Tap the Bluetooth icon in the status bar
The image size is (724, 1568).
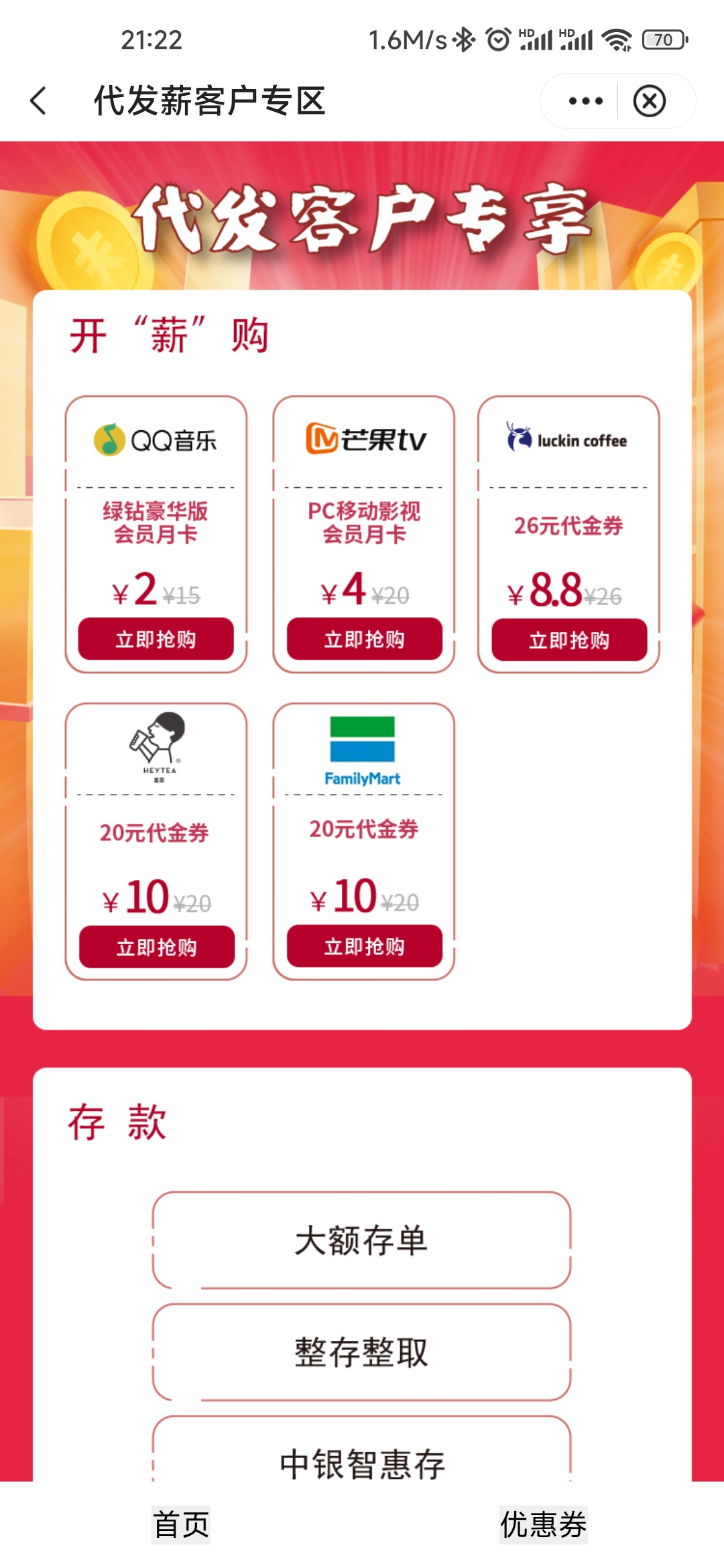click(x=463, y=42)
